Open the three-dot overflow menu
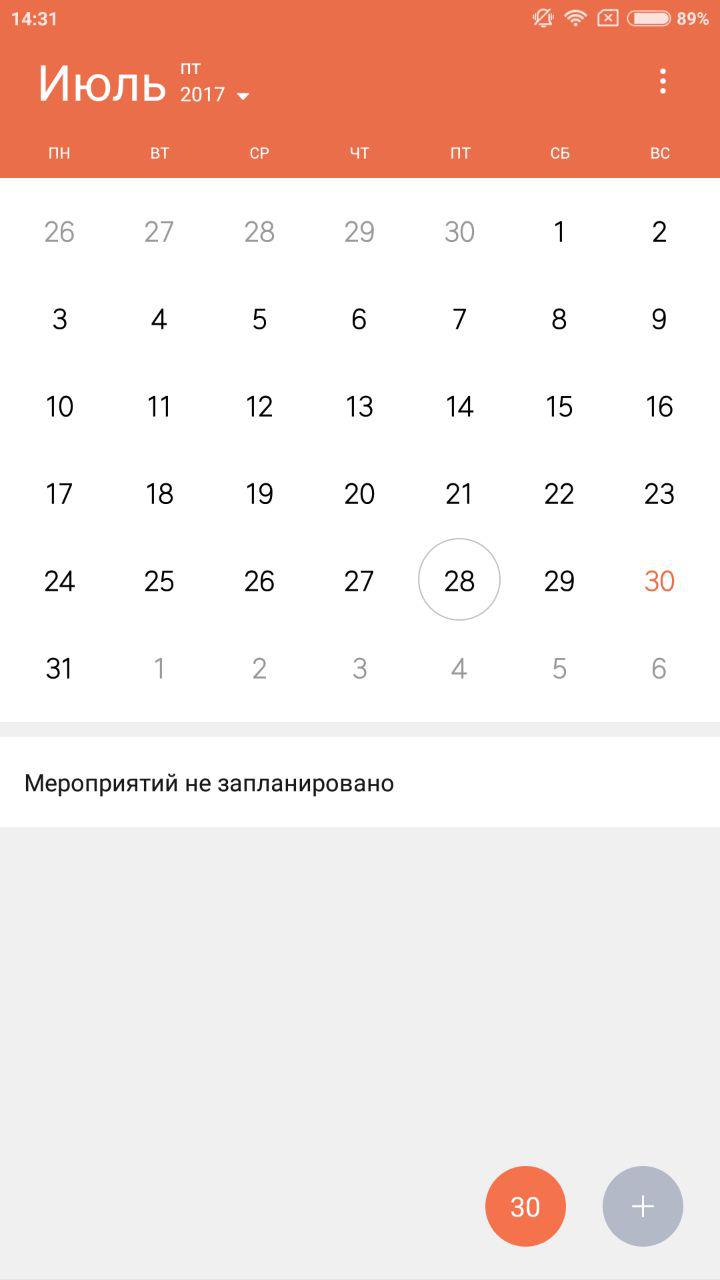Image resolution: width=720 pixels, height=1280 pixels. point(662,82)
